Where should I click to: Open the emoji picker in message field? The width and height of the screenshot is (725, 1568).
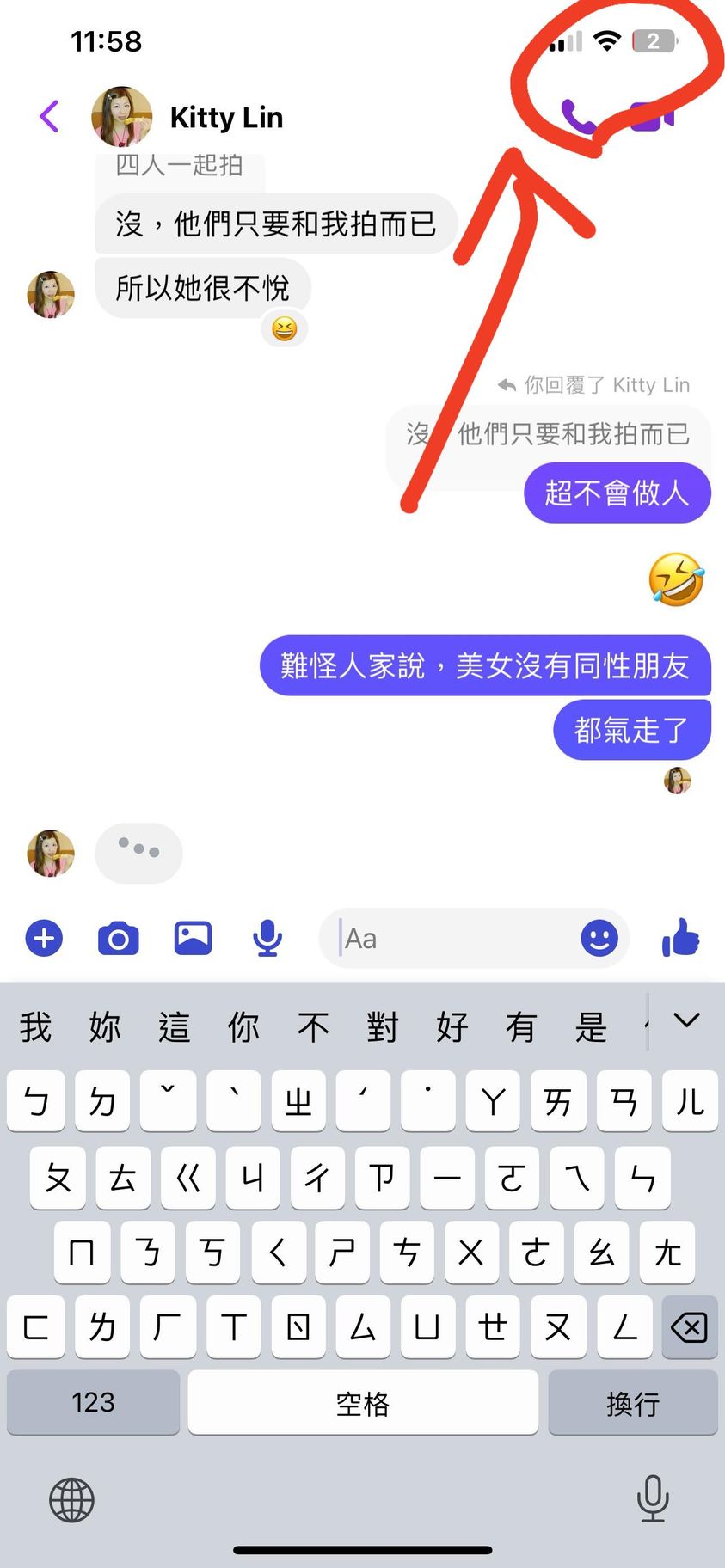tap(599, 938)
